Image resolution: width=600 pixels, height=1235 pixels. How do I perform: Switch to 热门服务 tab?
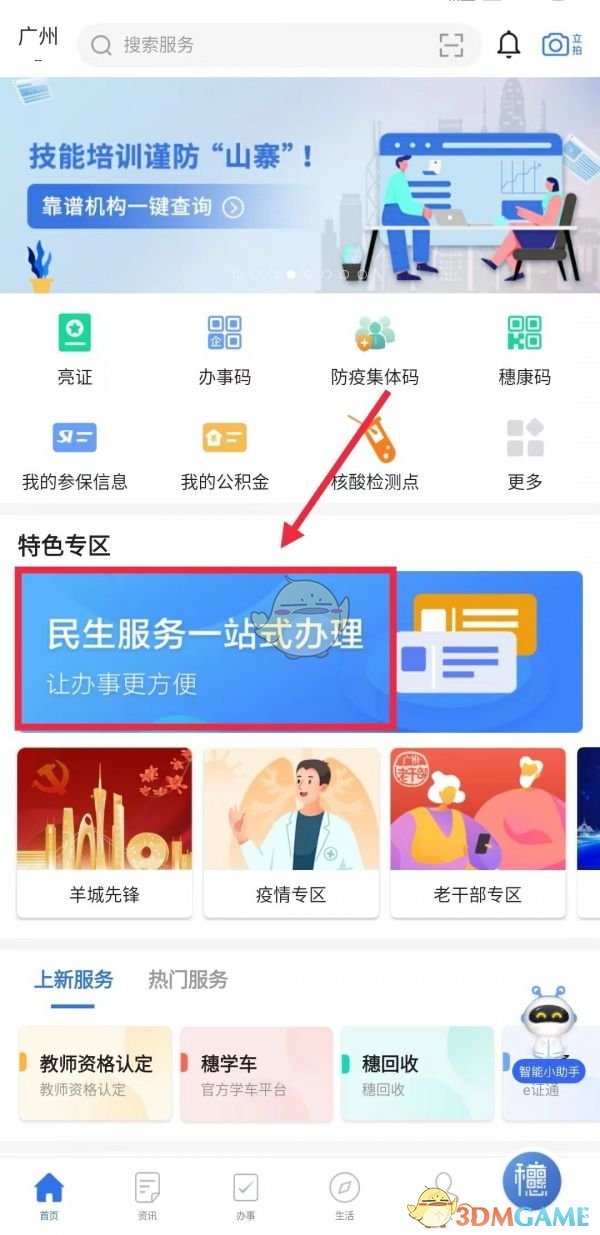tap(188, 979)
